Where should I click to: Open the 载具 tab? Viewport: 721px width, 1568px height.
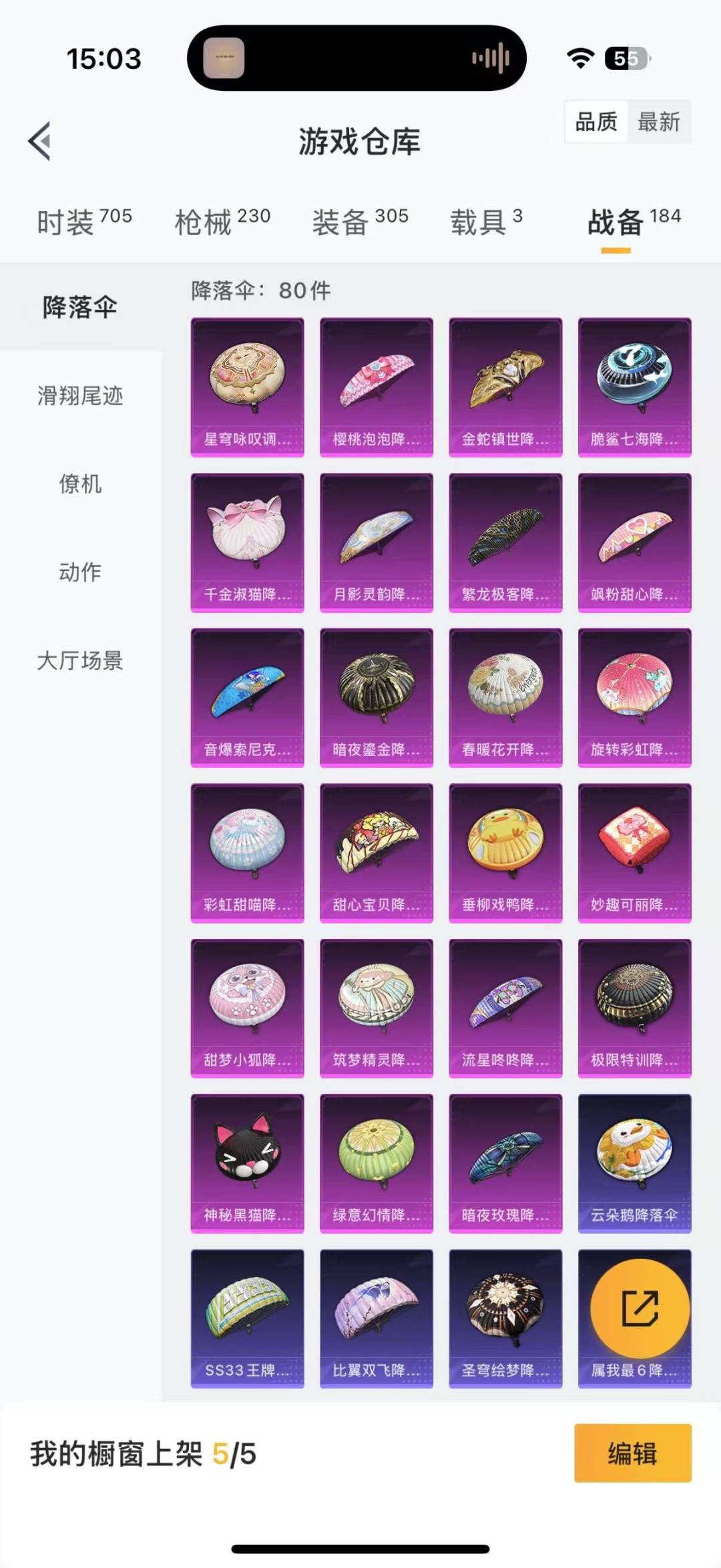click(486, 222)
